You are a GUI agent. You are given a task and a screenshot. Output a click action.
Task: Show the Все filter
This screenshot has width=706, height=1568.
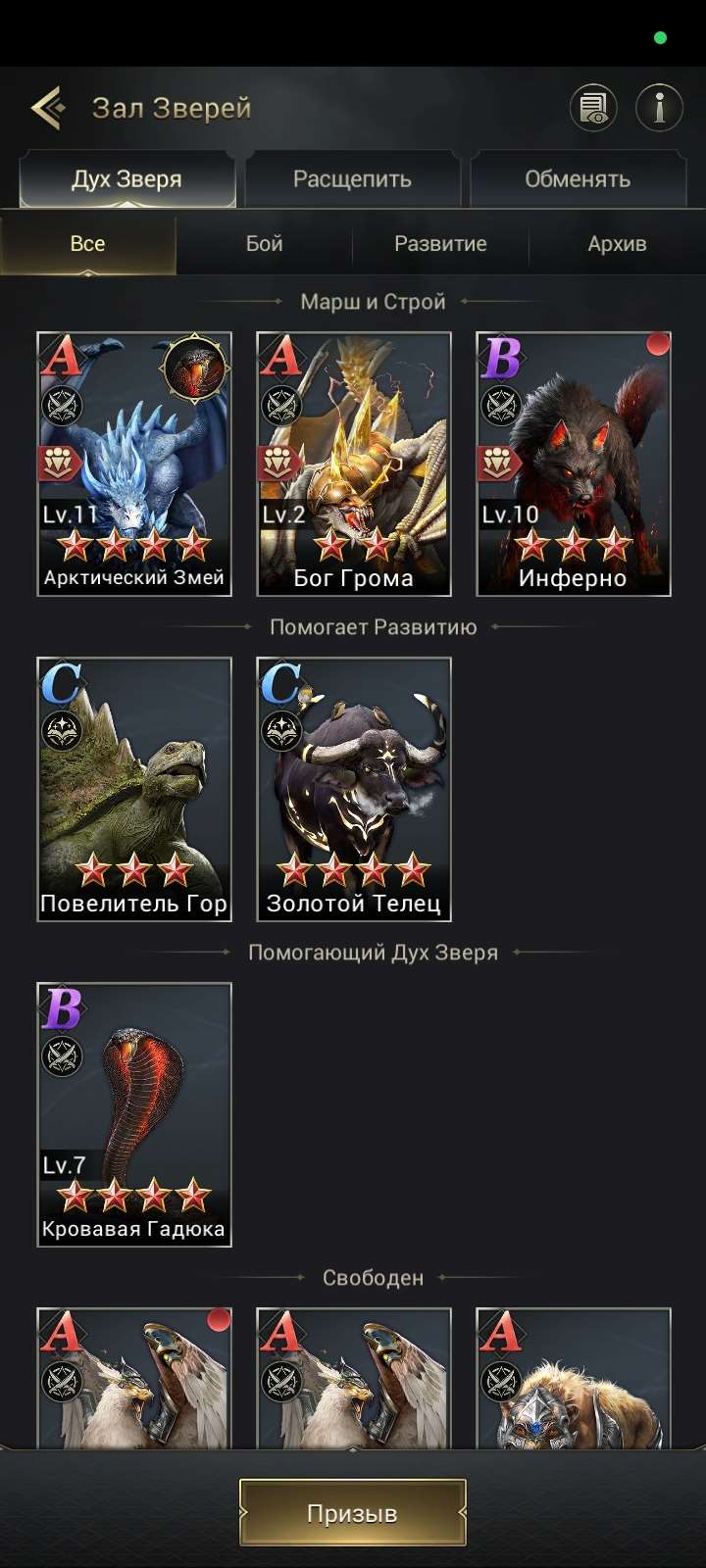(87, 244)
